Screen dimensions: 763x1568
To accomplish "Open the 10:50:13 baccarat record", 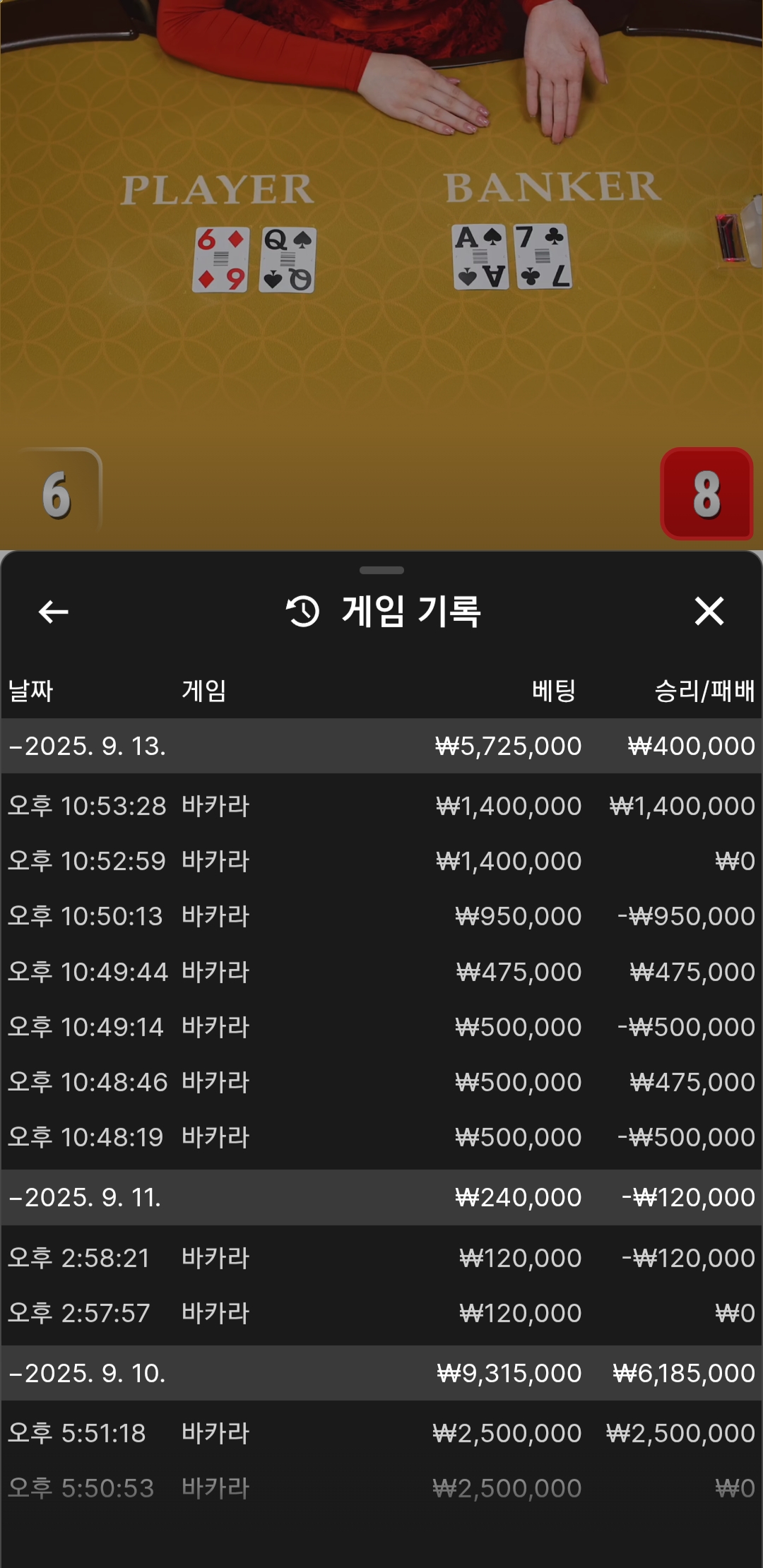I will coord(381,916).
